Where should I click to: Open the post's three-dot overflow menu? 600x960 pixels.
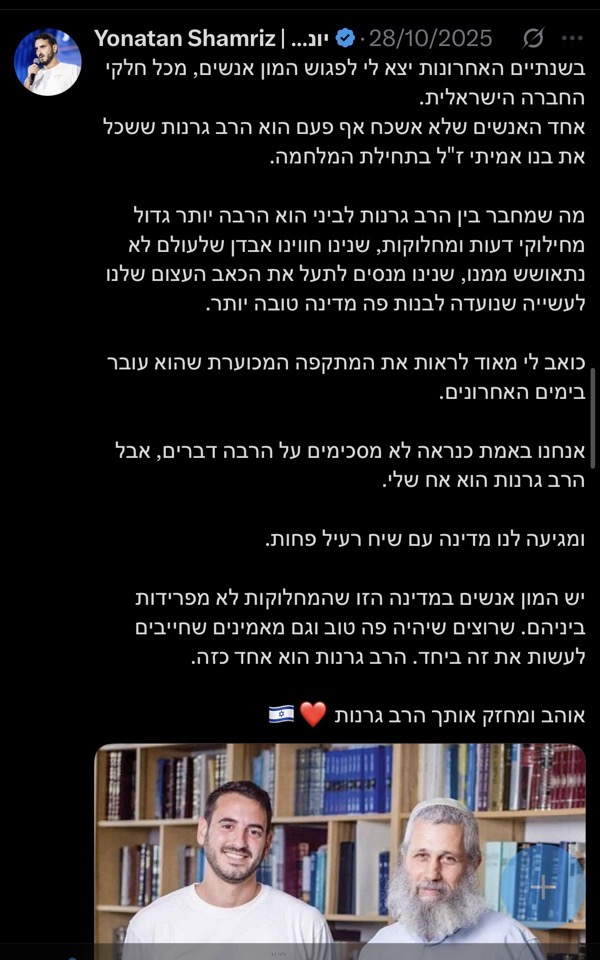click(571, 39)
